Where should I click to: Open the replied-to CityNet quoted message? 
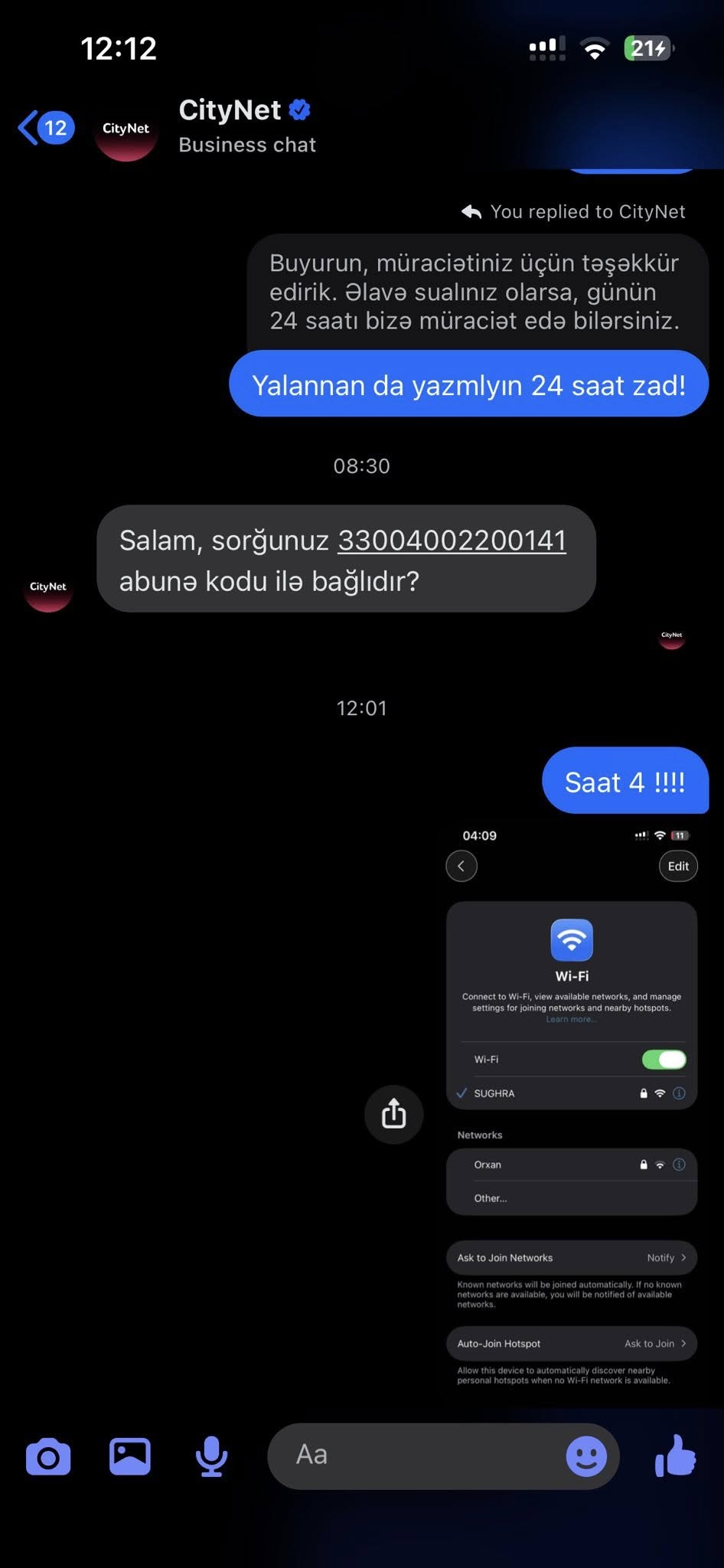pyautogui.click(x=475, y=292)
